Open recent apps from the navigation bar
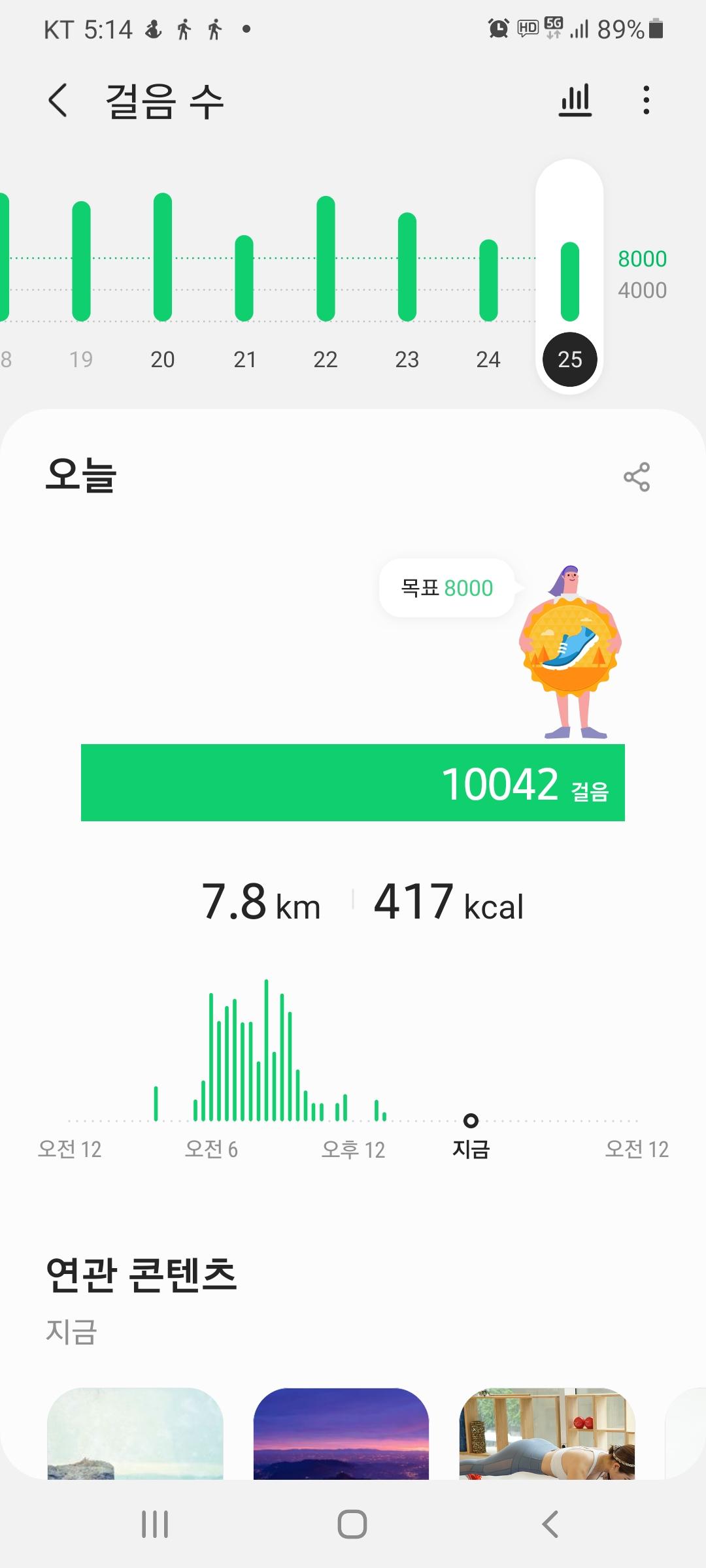The height and width of the screenshot is (1568, 706). [155, 1524]
